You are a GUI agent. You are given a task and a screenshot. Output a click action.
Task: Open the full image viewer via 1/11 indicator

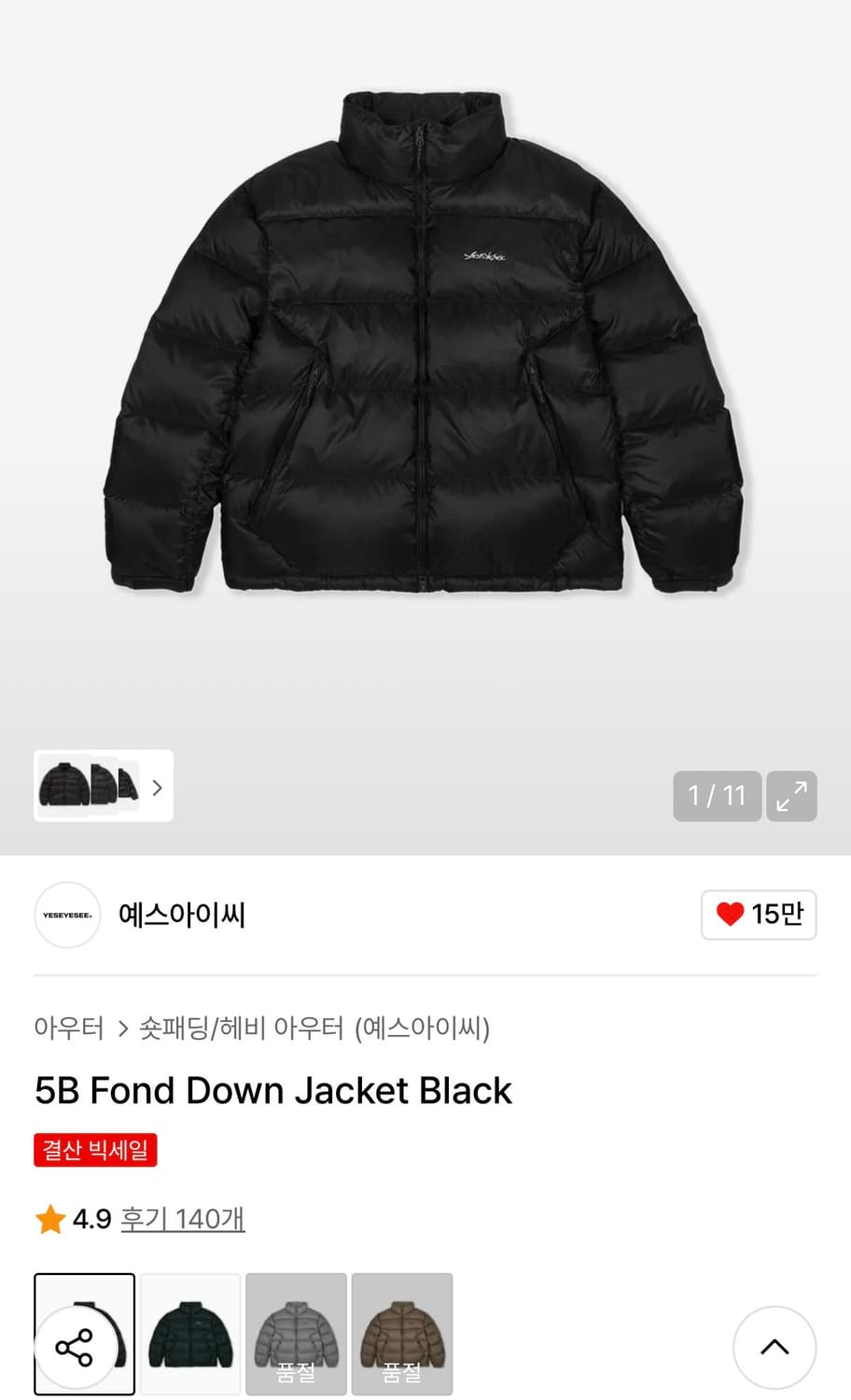[717, 796]
